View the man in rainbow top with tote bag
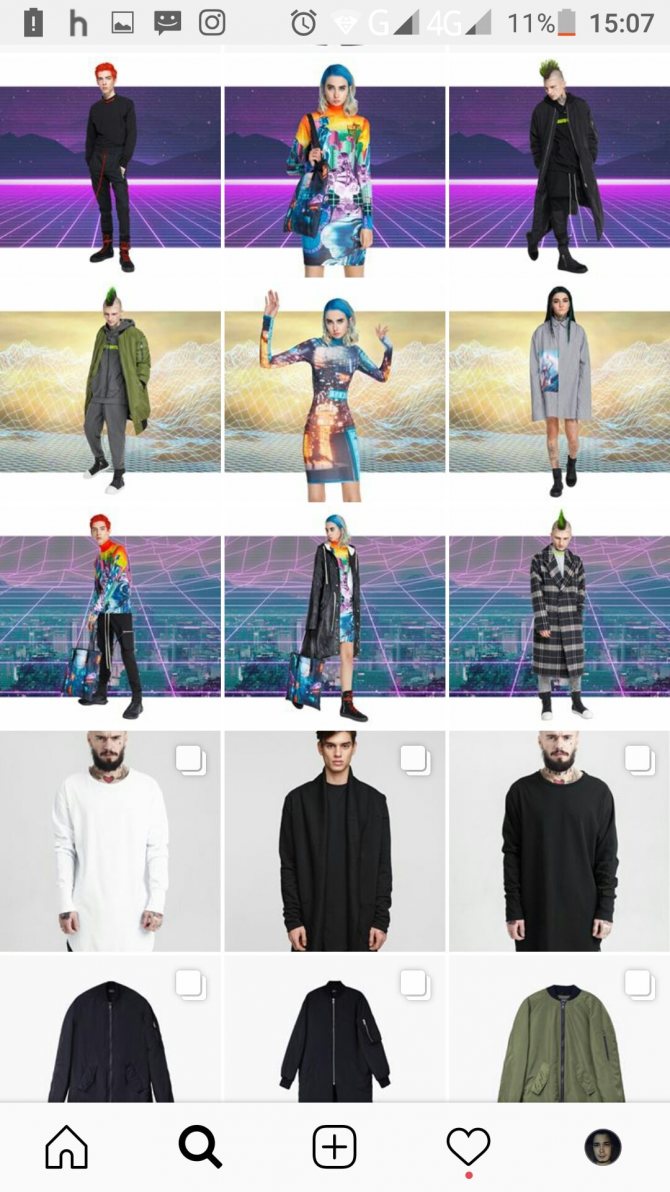 pos(110,615)
